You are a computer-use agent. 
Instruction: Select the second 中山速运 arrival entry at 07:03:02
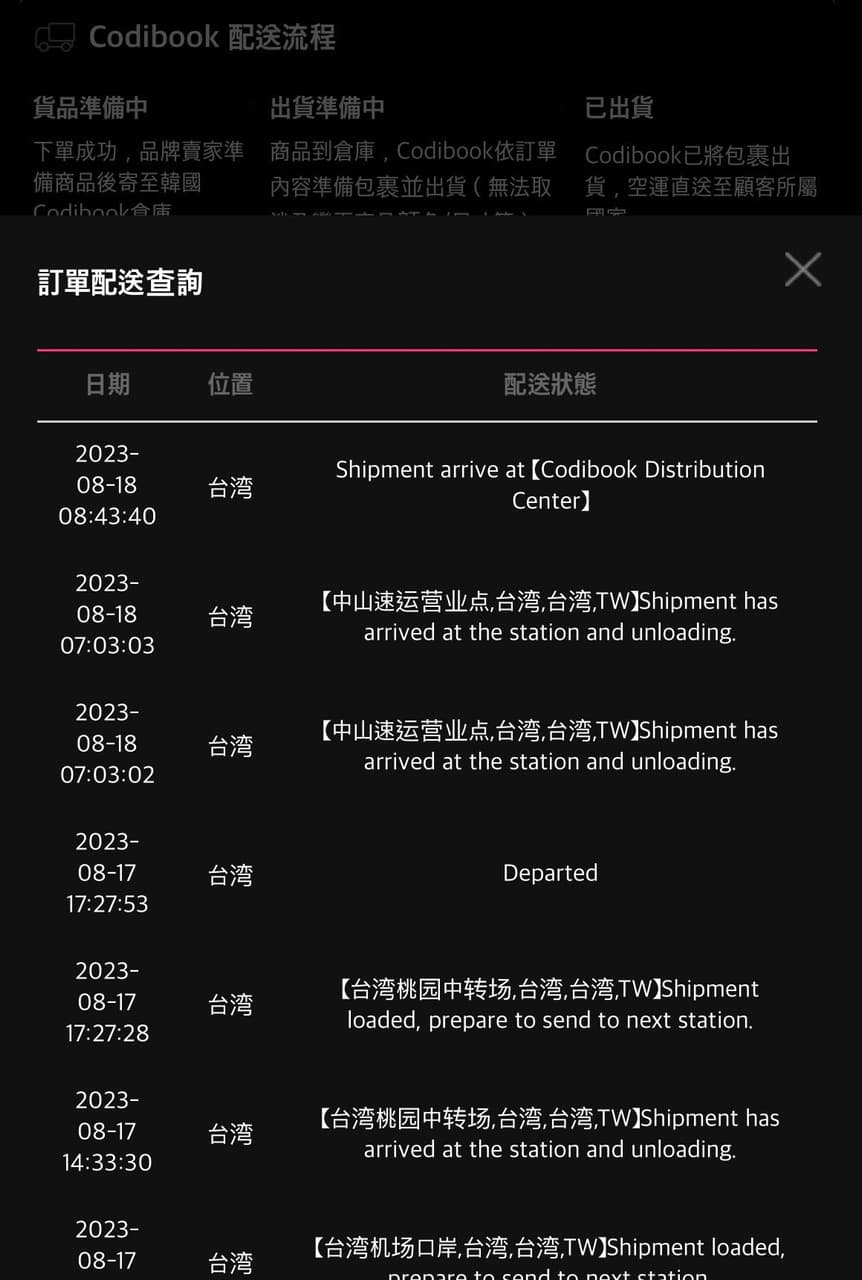(550, 745)
